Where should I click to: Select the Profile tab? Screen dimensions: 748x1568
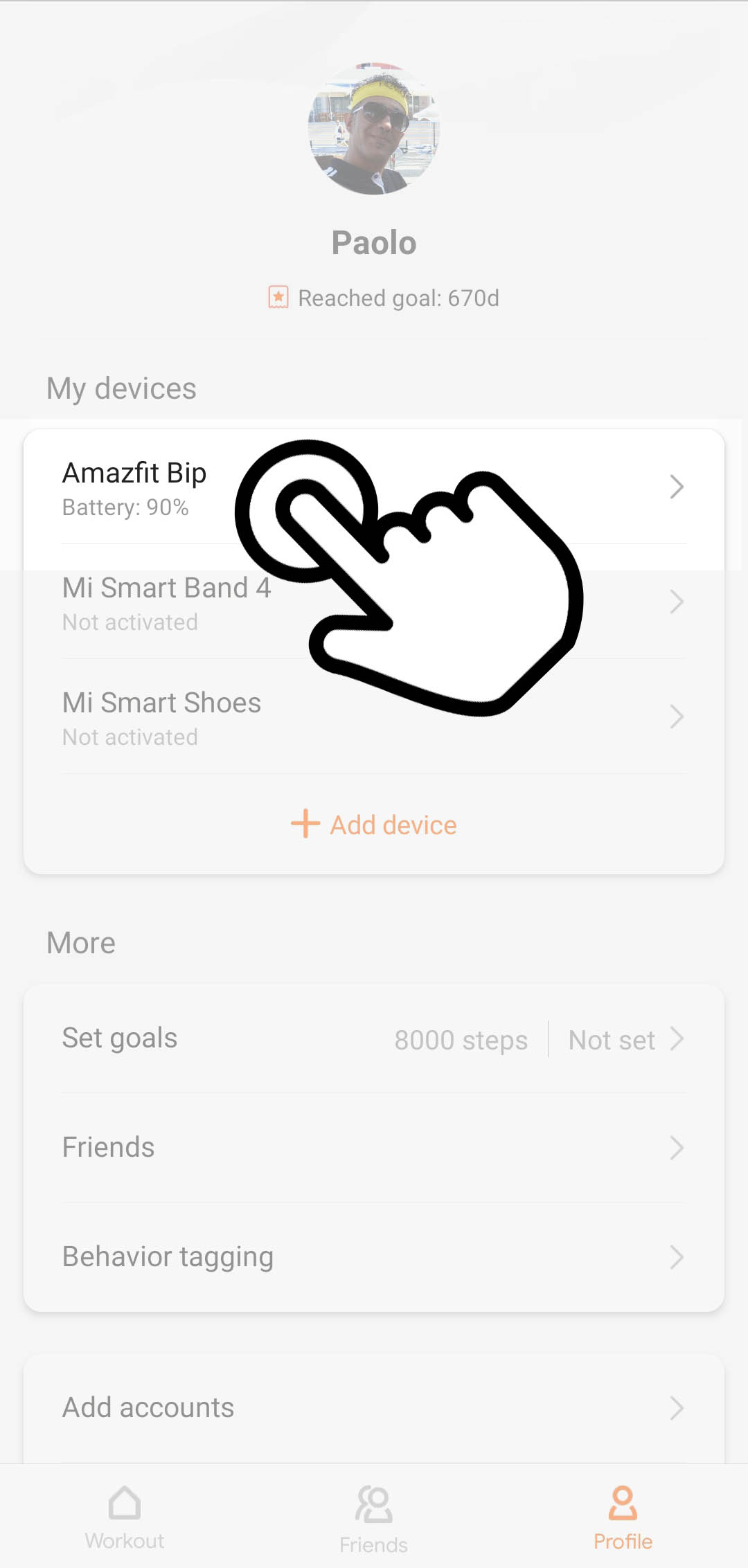(x=623, y=1516)
